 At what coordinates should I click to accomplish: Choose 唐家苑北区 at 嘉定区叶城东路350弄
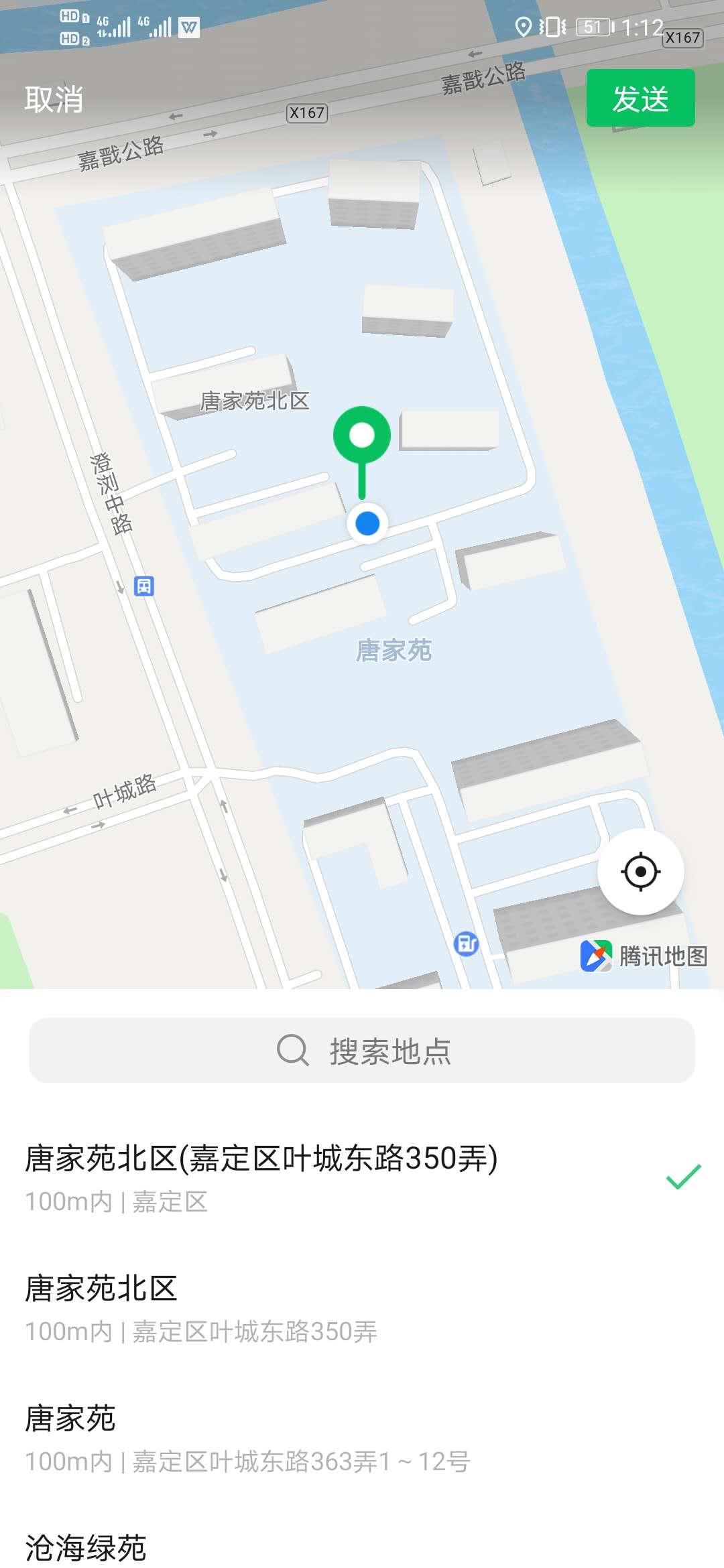pos(201,1307)
